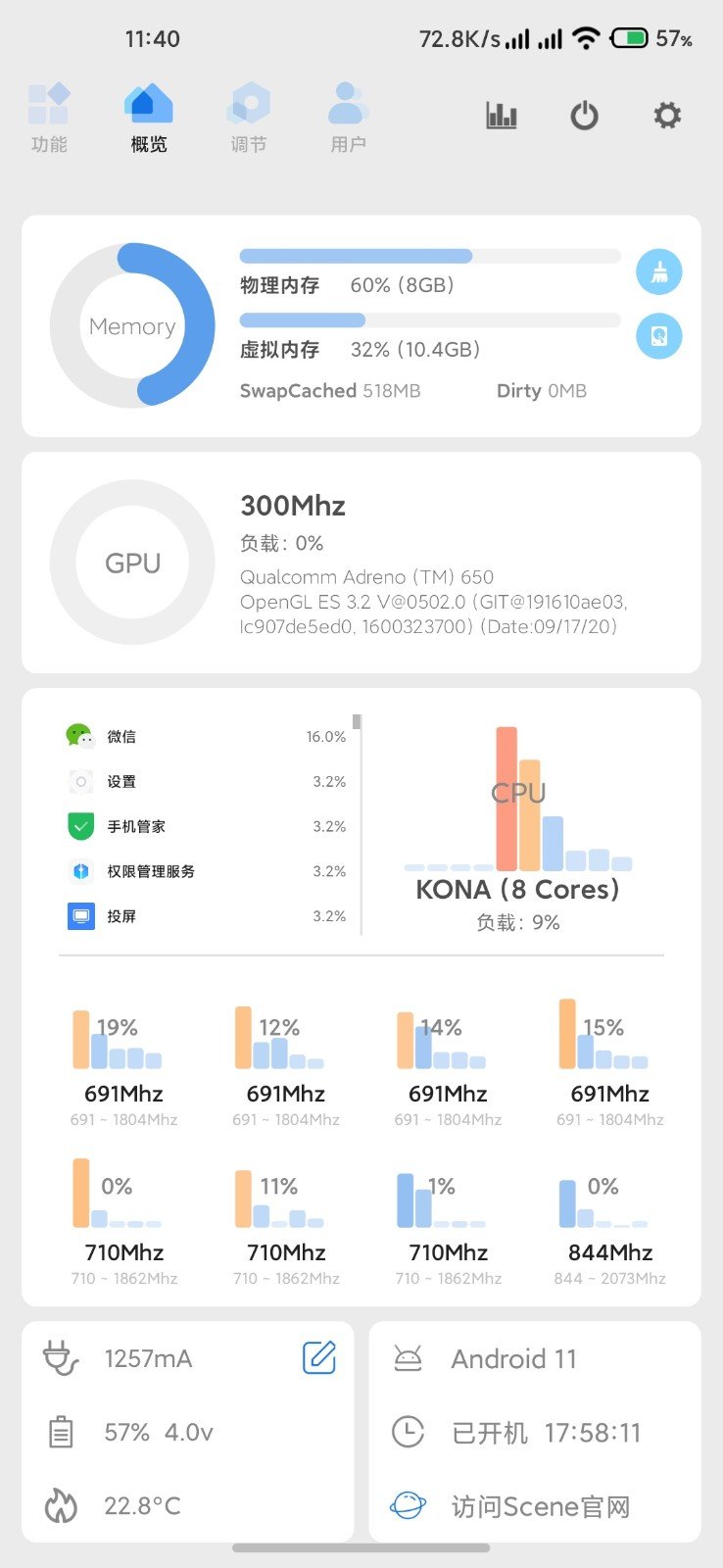Open the 访问Scene官网 link
Image resolution: width=723 pixels, height=1568 pixels.
coord(541,1506)
